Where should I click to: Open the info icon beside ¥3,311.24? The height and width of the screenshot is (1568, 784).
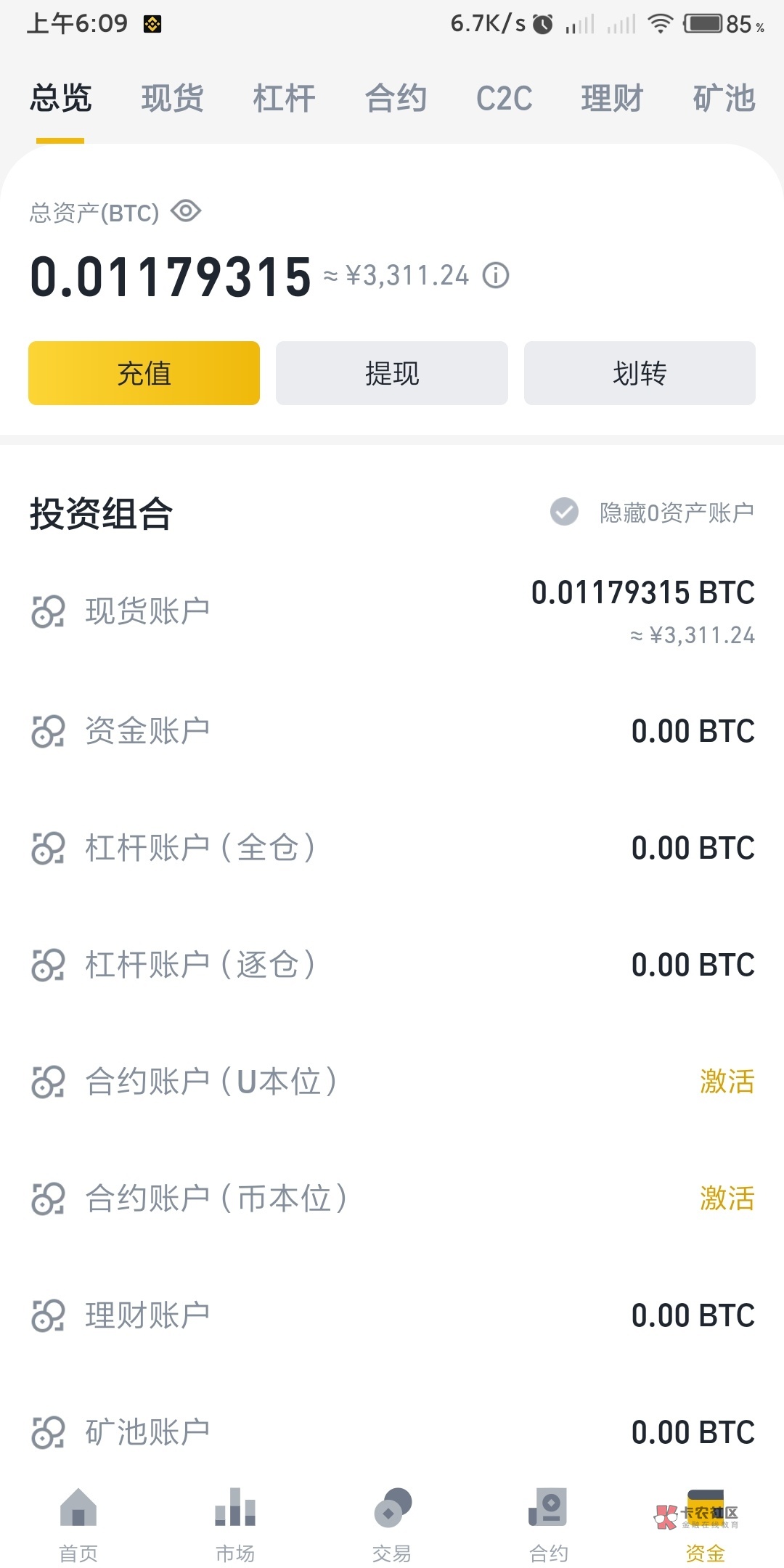point(497,276)
